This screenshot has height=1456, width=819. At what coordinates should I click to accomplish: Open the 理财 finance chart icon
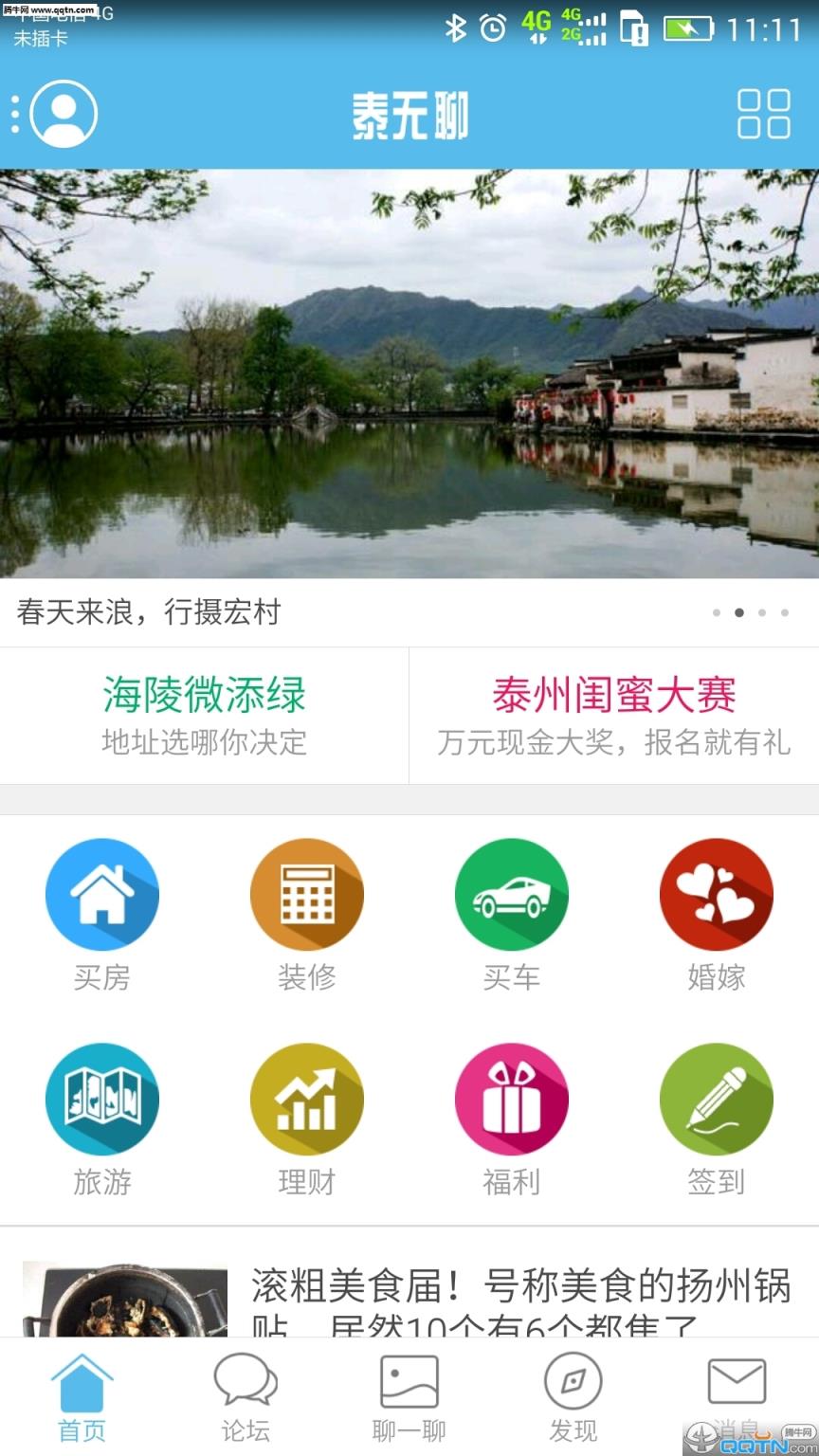click(306, 1100)
